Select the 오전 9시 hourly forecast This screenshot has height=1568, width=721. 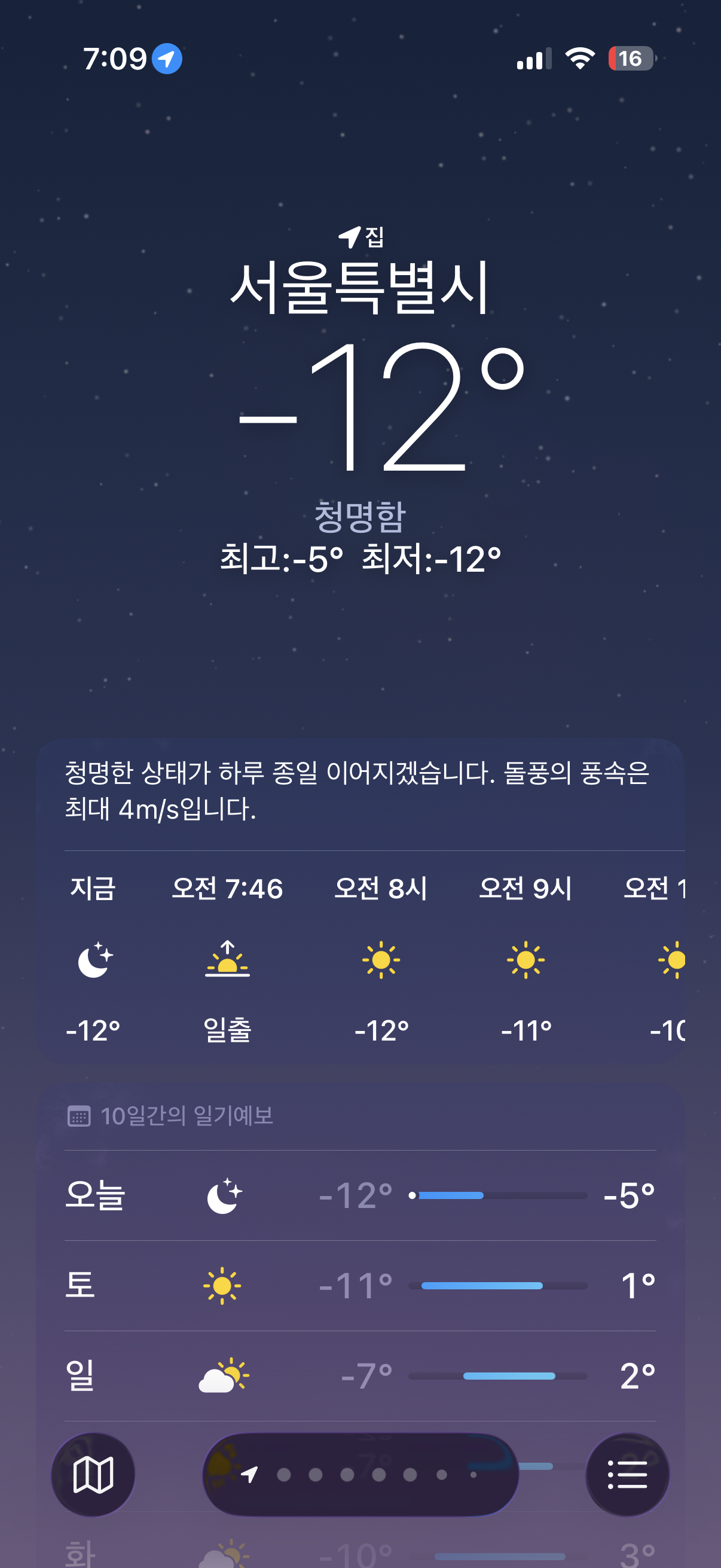(525, 959)
